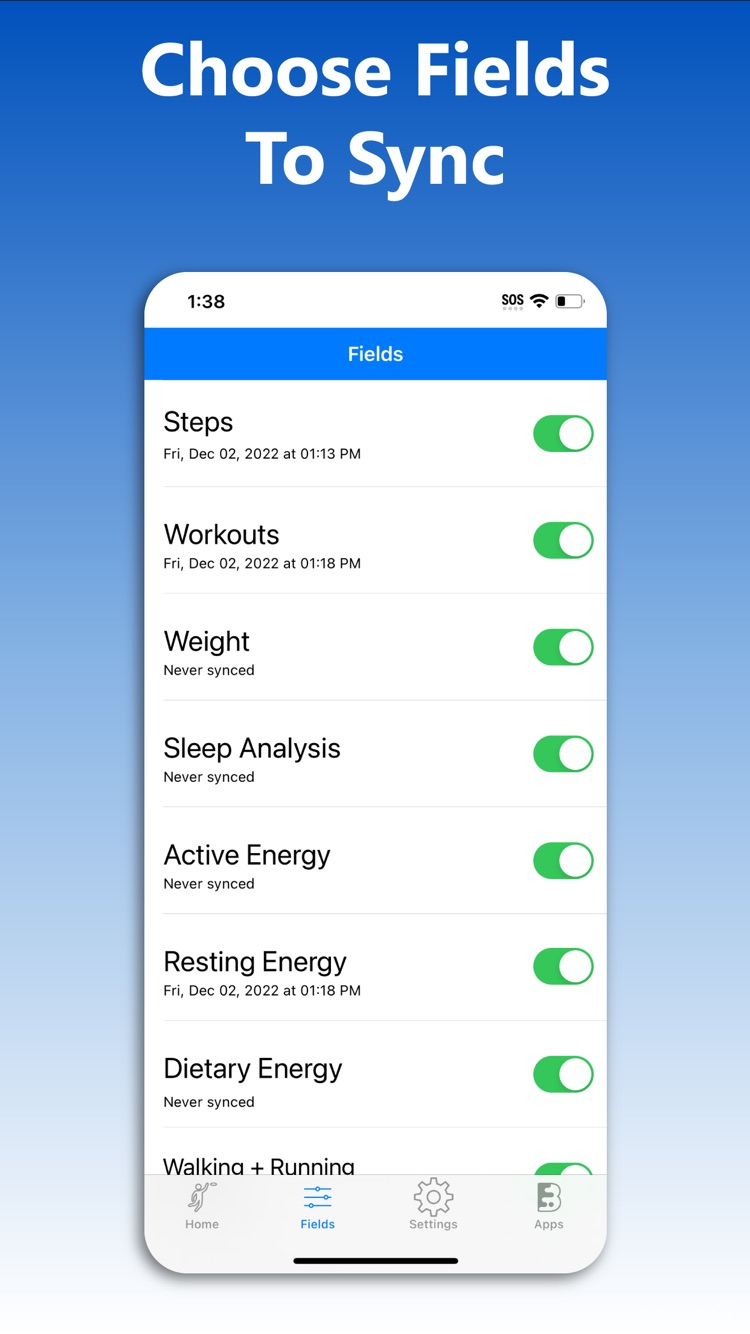Disable Active Energy syncing
Viewport: 750px width, 1334px height.
point(563,861)
